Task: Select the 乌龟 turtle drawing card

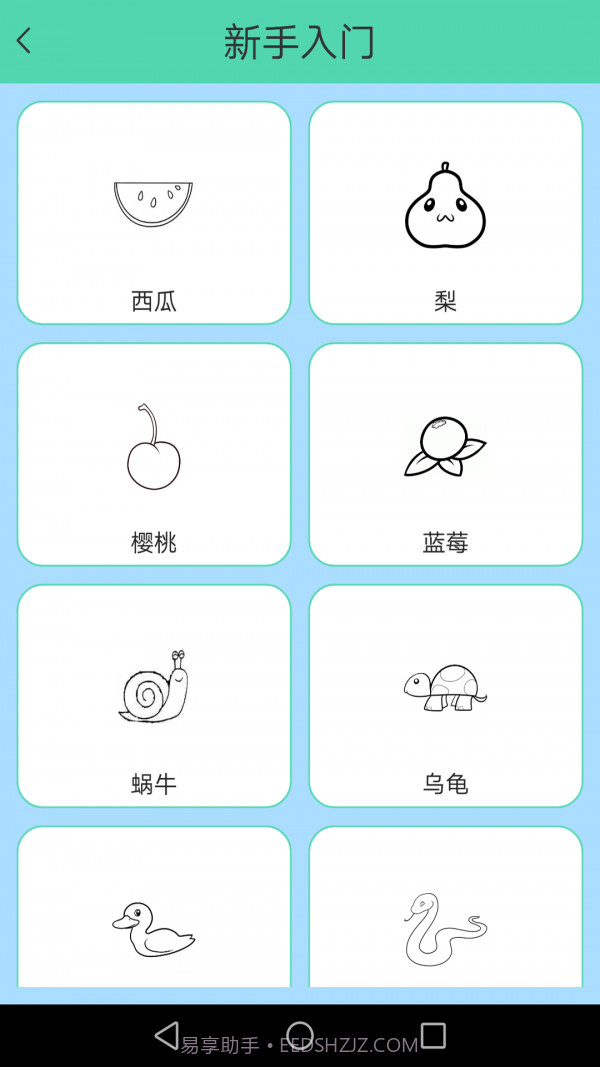Action: point(445,695)
